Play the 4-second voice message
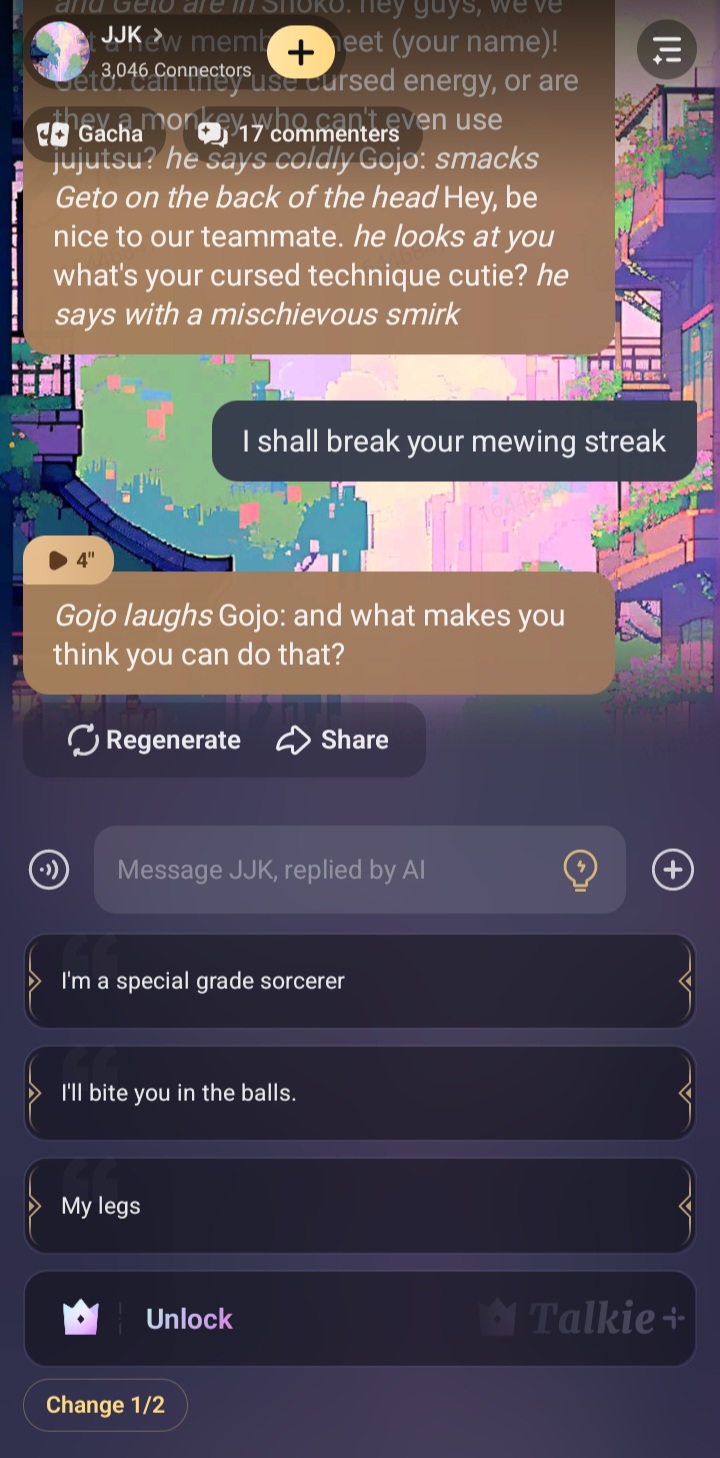 pyautogui.click(x=69, y=560)
